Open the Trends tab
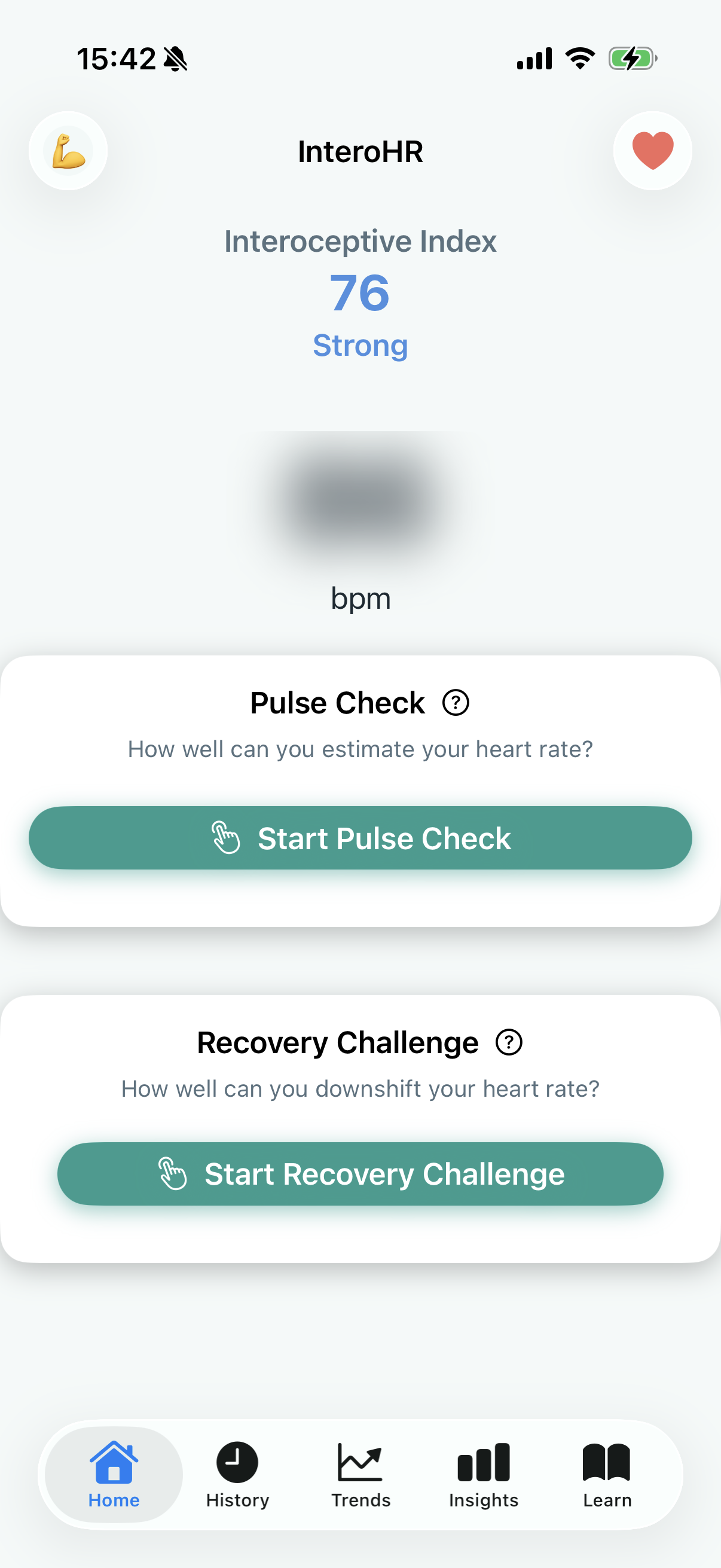Viewport: 721px width, 1568px height. click(x=361, y=1474)
